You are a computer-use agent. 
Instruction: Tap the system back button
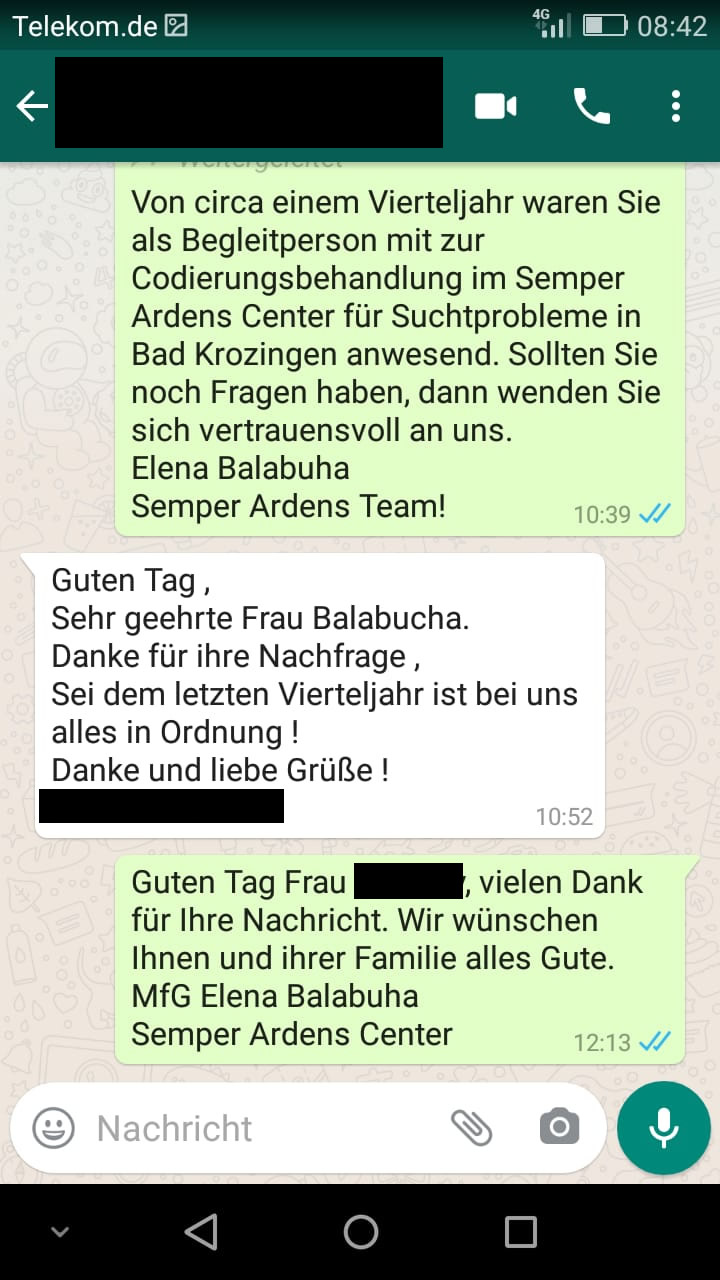click(x=201, y=1232)
